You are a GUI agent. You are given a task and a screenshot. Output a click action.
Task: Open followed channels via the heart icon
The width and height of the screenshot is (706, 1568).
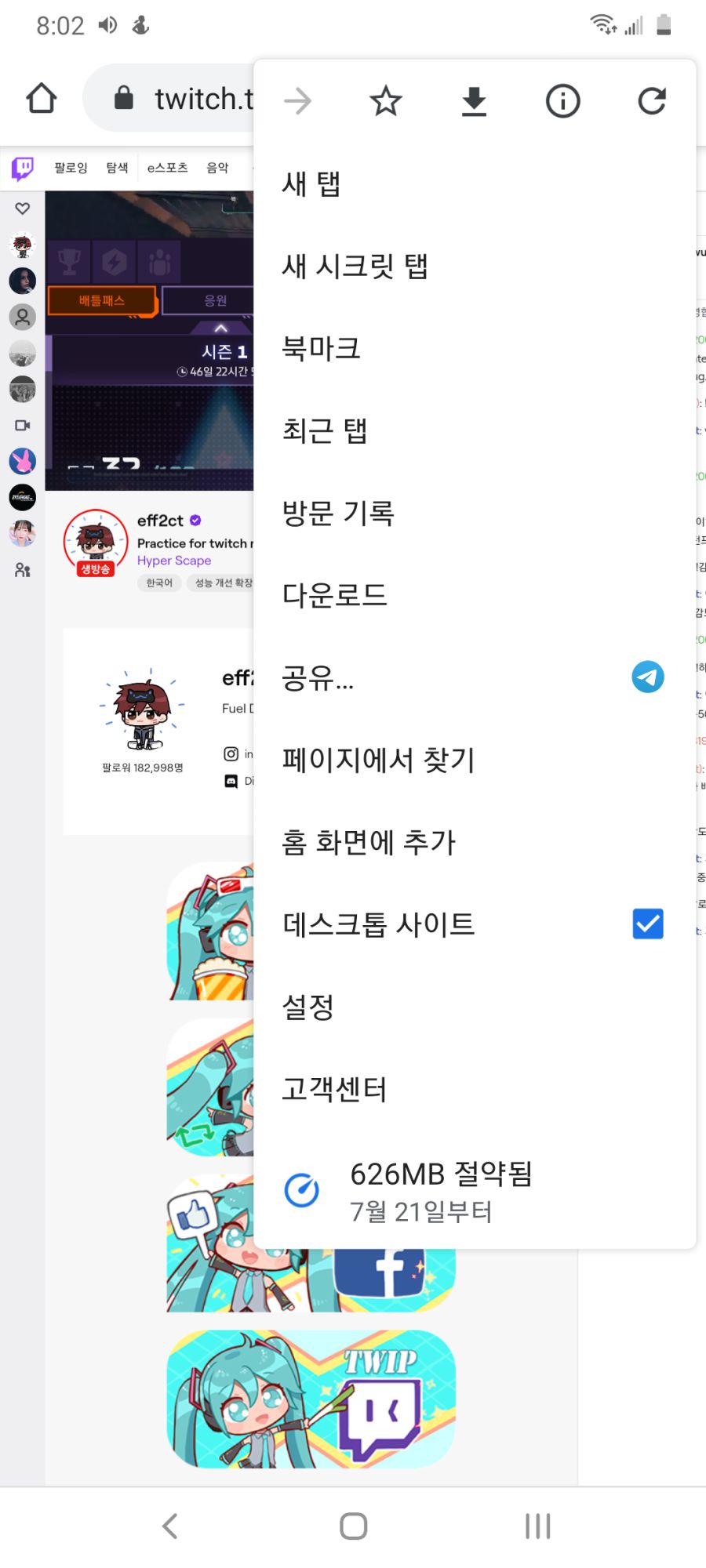tap(22, 209)
